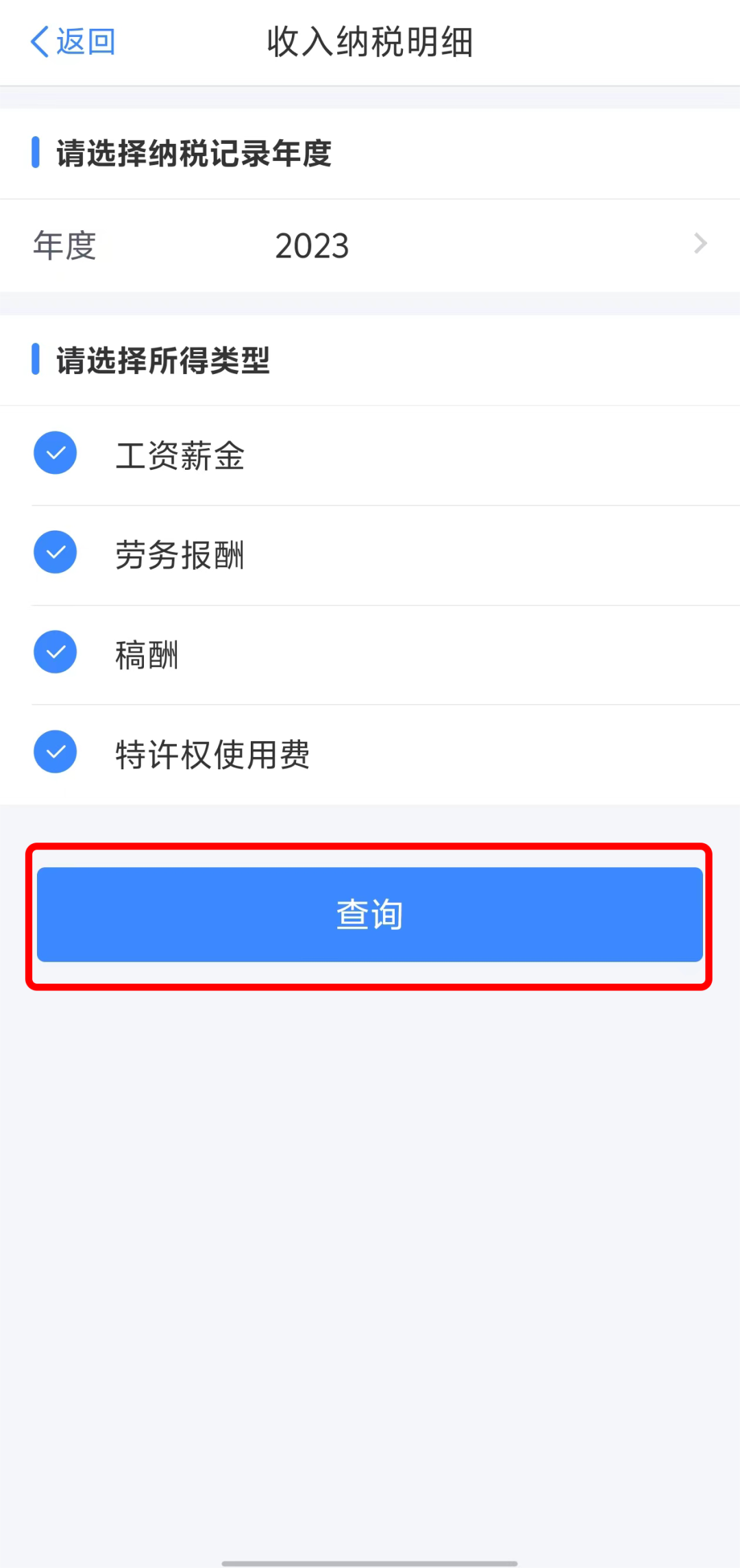The height and width of the screenshot is (1568, 740).
Task: Deselect the 劳务报酬 checkbox
Action: [x=56, y=552]
